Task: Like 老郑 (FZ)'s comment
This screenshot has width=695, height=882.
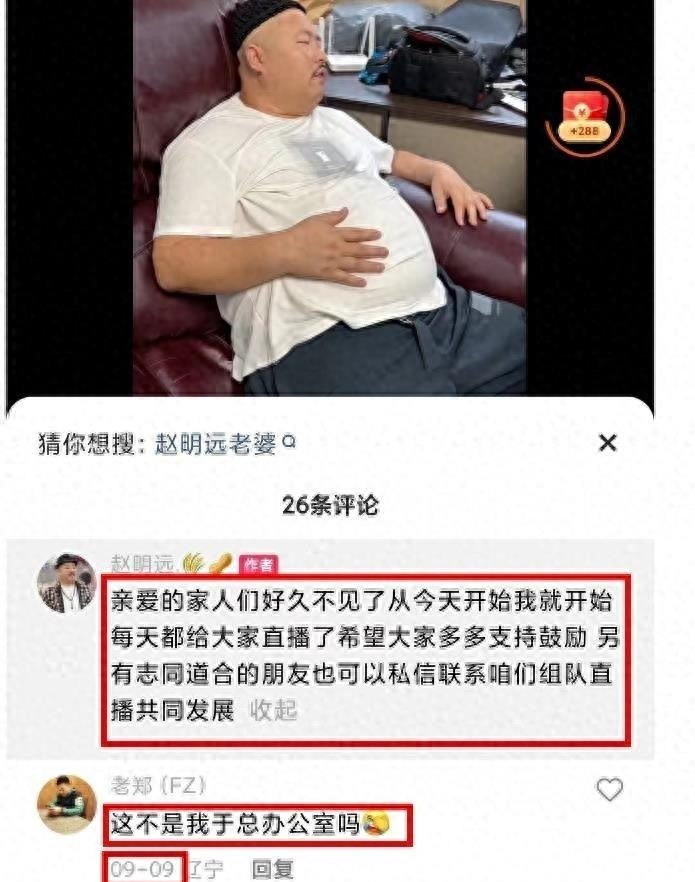Action: pyautogui.click(x=609, y=790)
